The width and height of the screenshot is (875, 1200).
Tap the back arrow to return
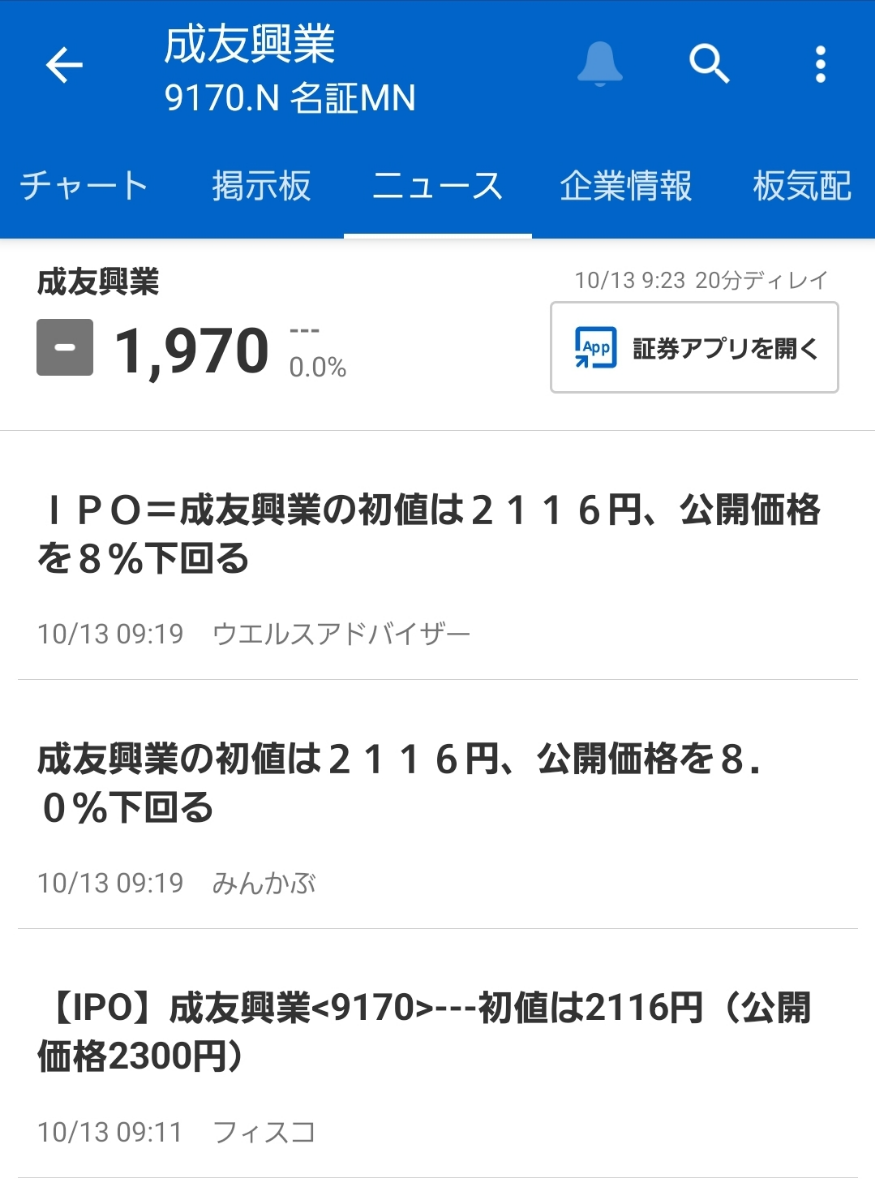pos(63,67)
